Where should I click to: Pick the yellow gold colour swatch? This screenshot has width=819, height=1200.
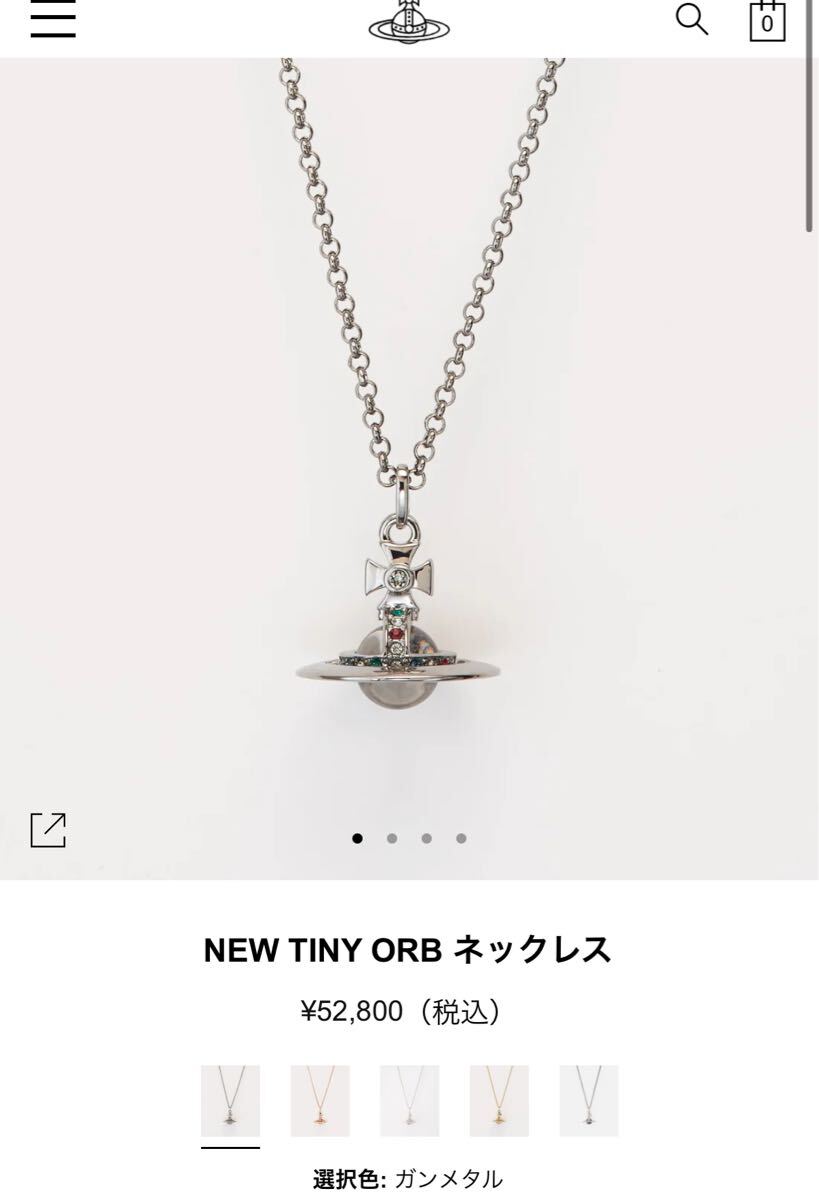coord(499,1101)
